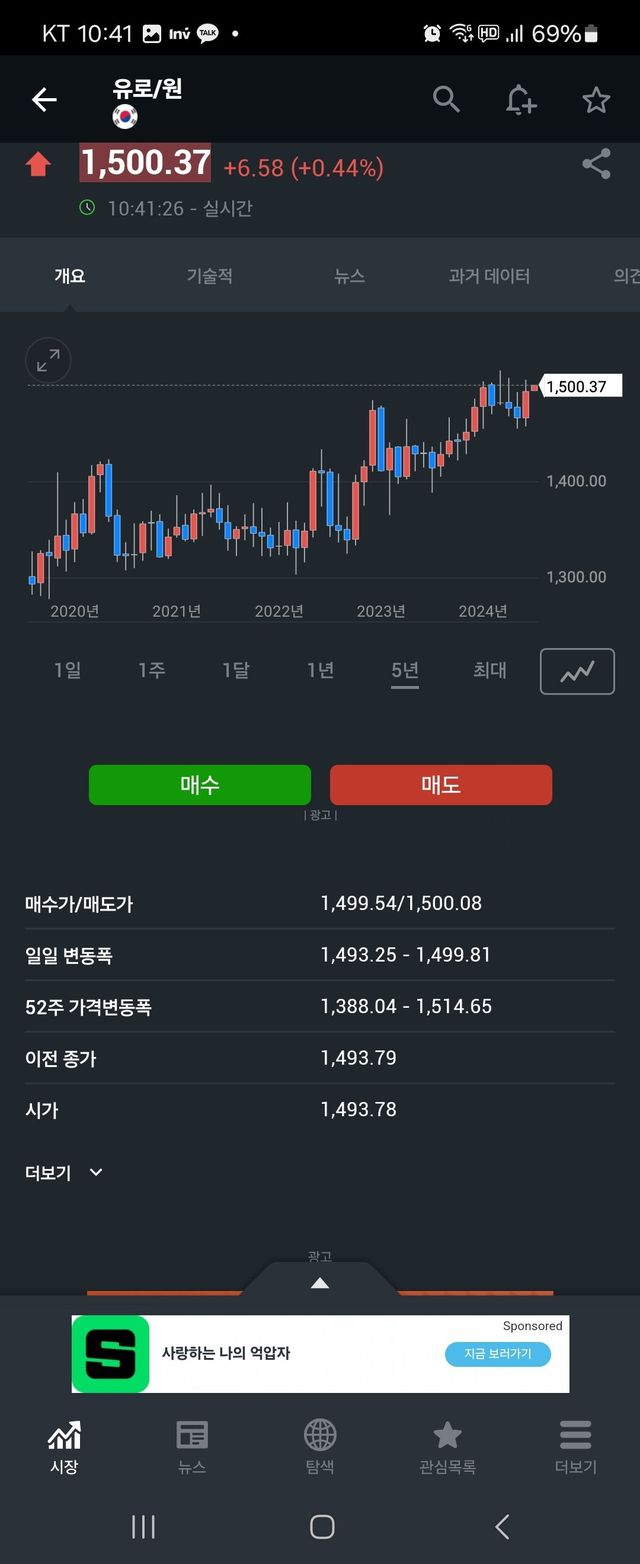The height and width of the screenshot is (1564, 640).
Task: Change the chart type via line icon
Action: (577, 671)
